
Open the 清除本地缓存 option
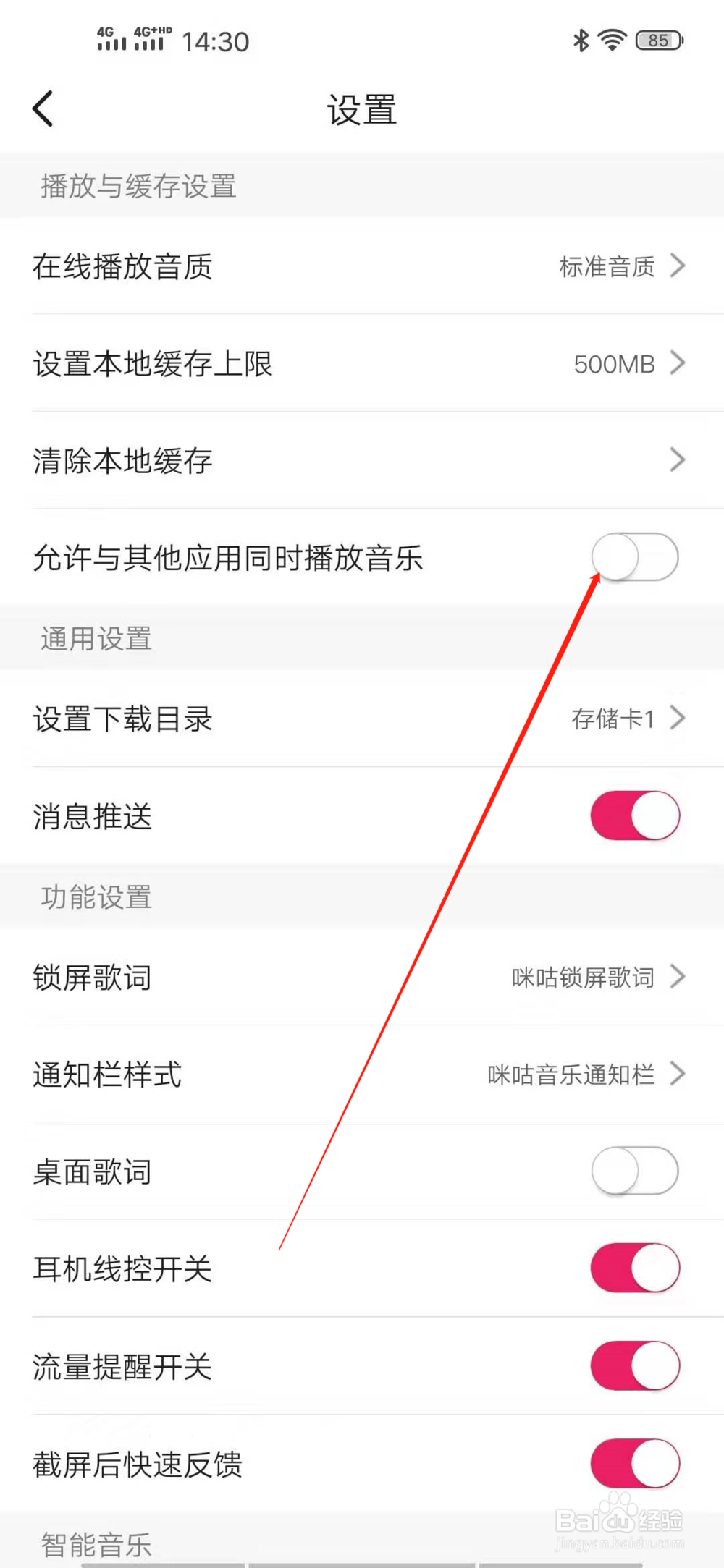[x=362, y=460]
